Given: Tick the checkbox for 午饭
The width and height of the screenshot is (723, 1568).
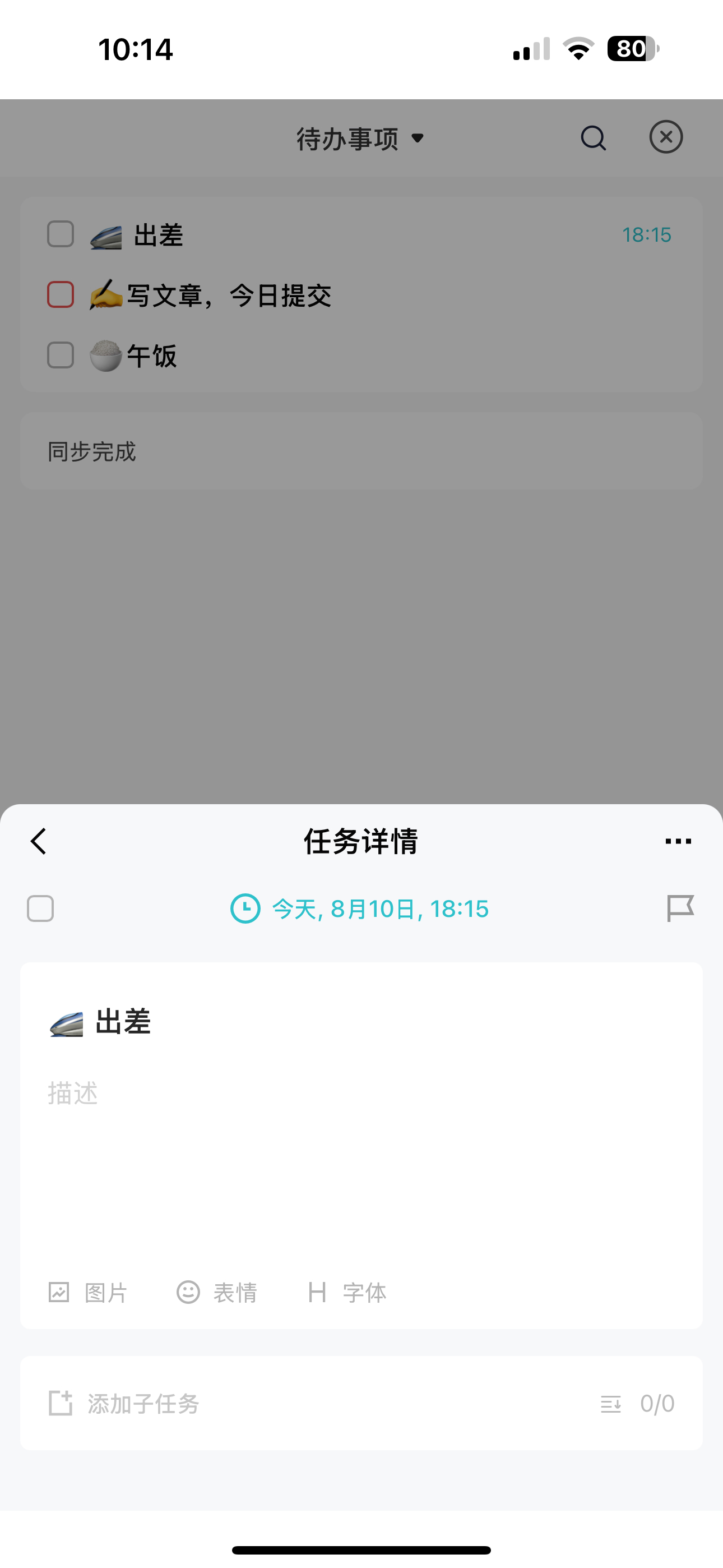Looking at the screenshot, I should pos(61,355).
